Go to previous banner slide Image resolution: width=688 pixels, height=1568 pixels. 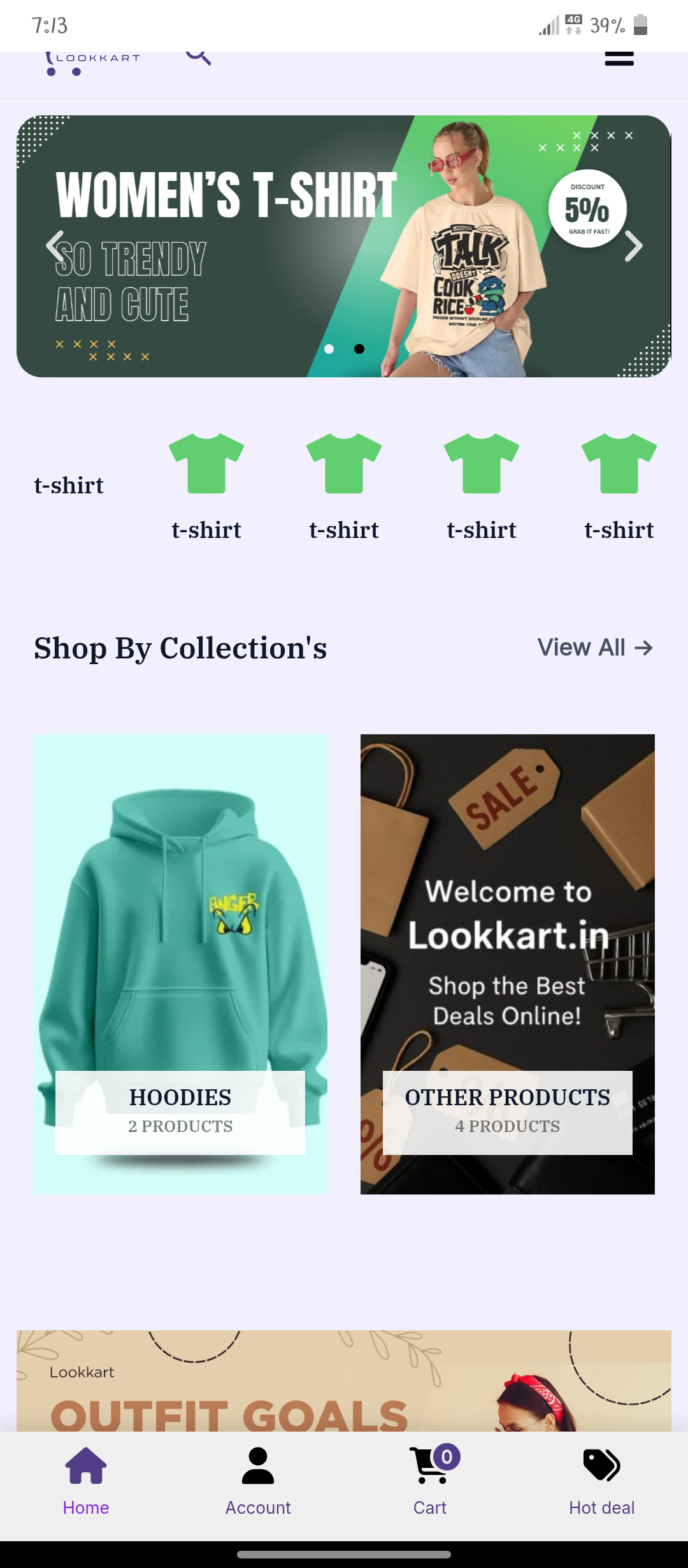click(x=56, y=246)
